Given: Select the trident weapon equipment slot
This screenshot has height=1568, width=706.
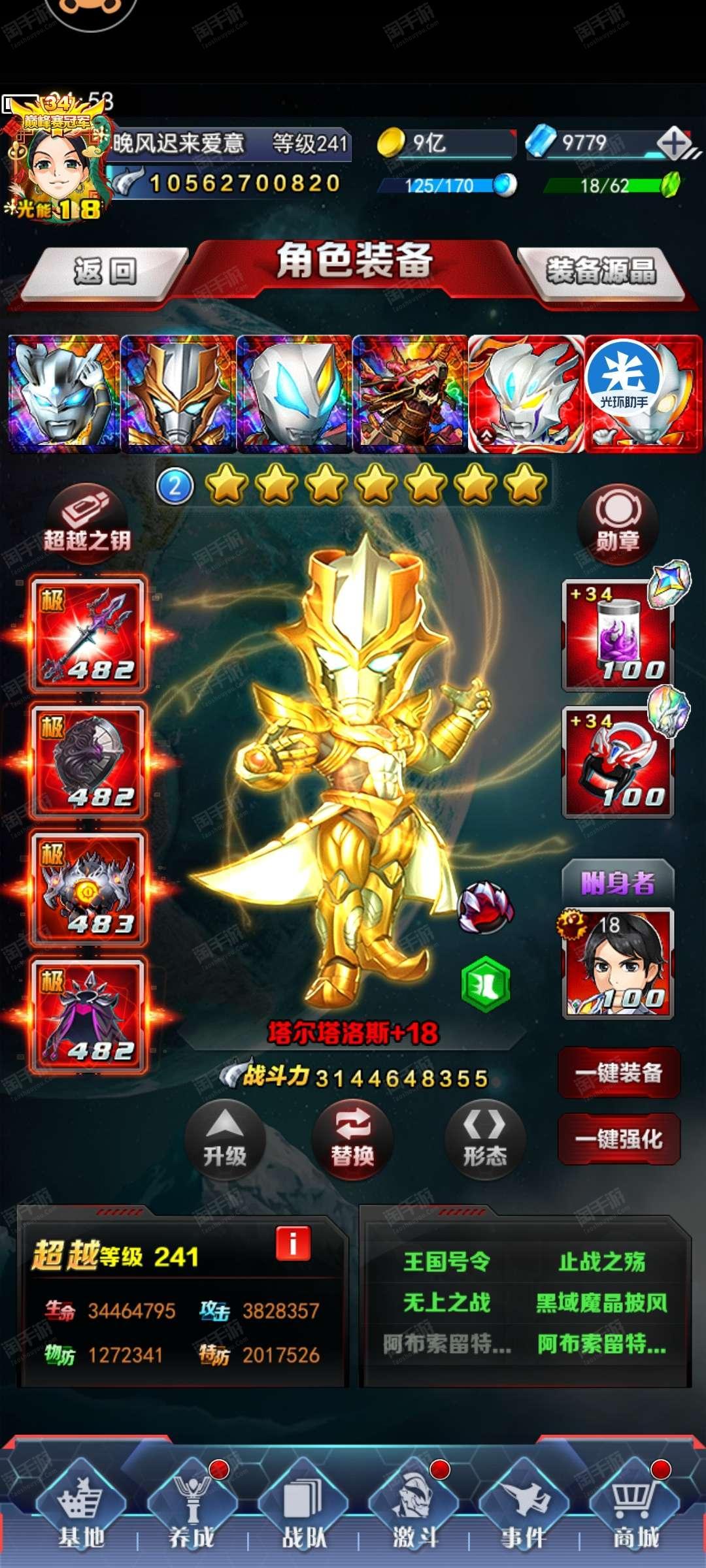Looking at the screenshot, I should (x=88, y=634).
